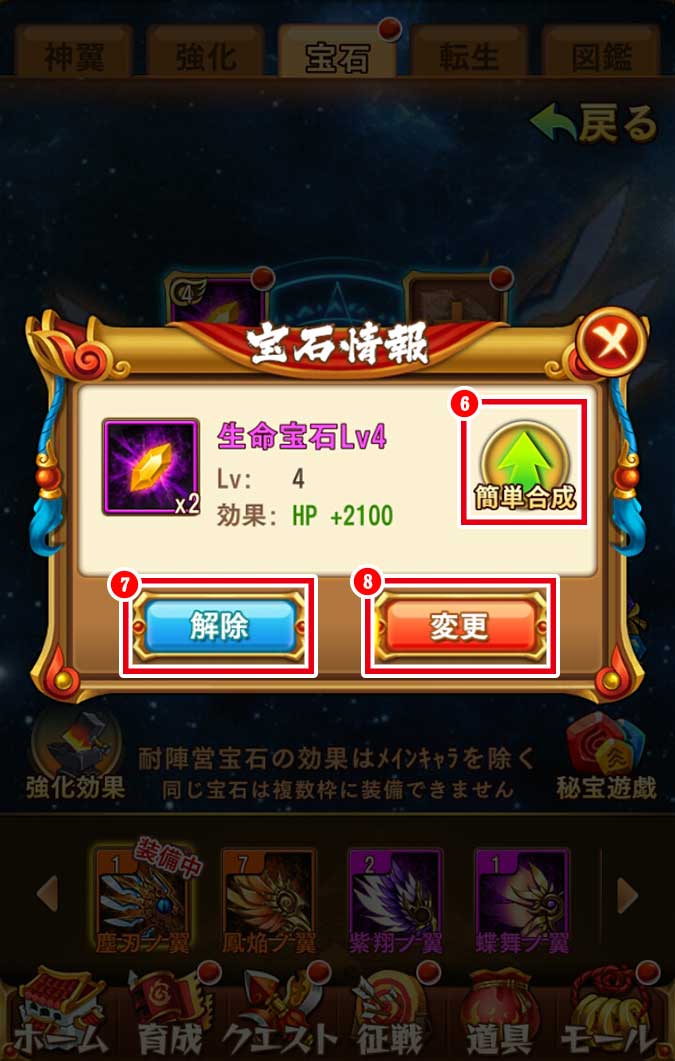Open the 転生 tab

[469, 53]
